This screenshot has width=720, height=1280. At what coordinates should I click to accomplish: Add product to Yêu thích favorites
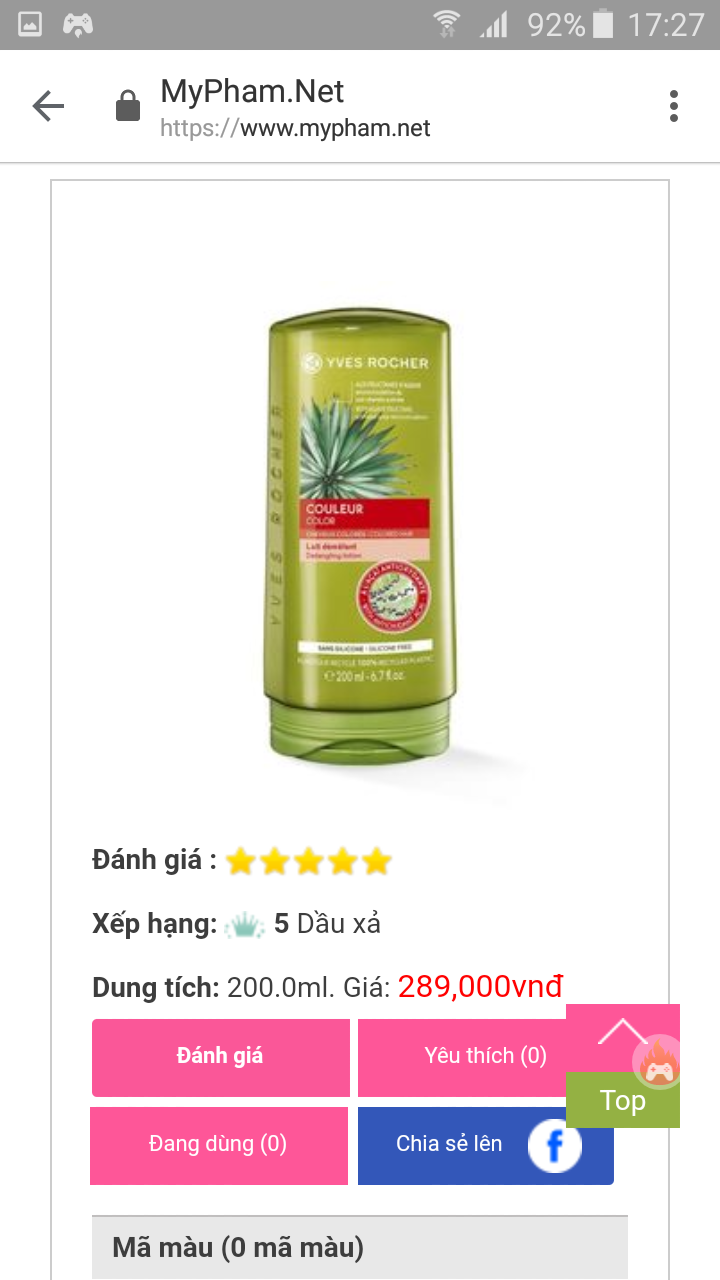[462, 1057]
